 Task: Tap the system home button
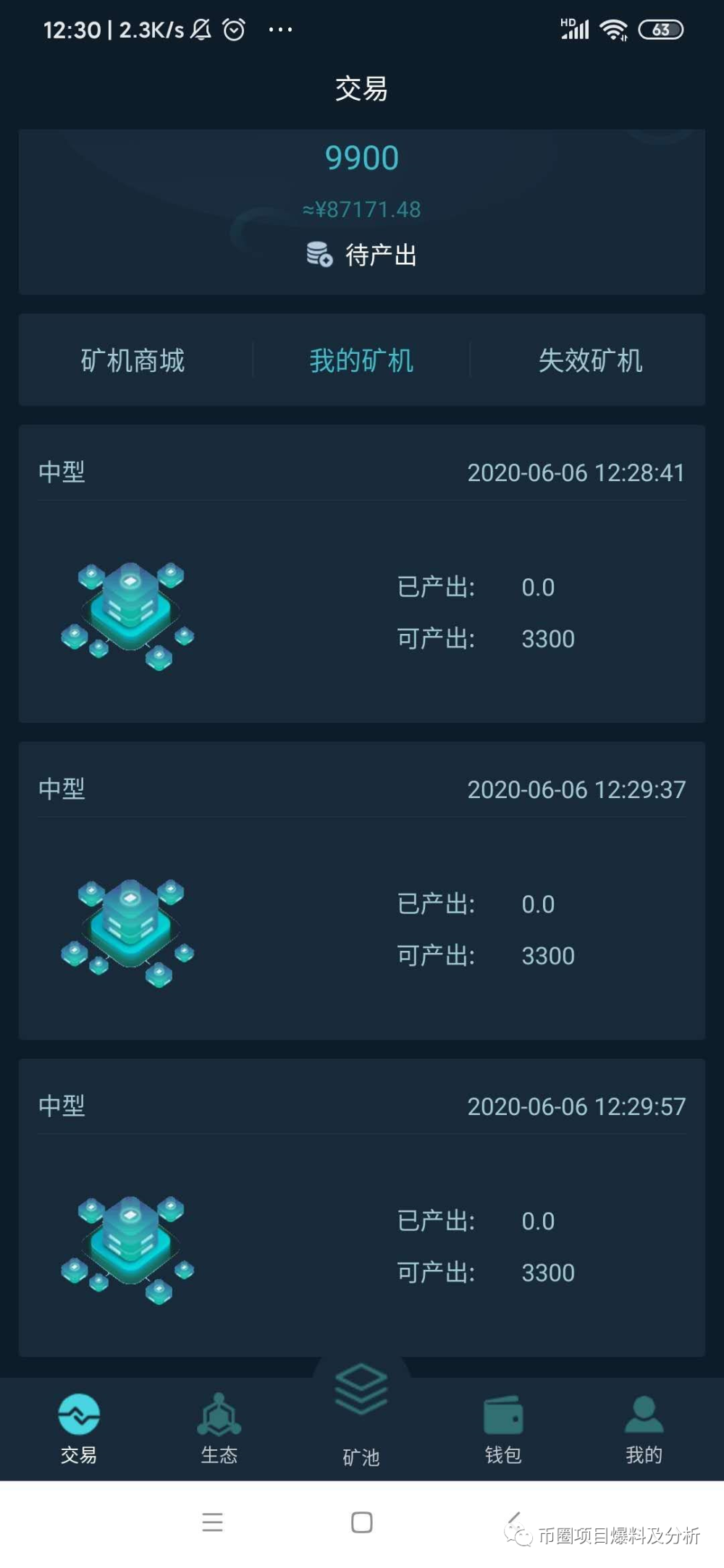[361, 1522]
